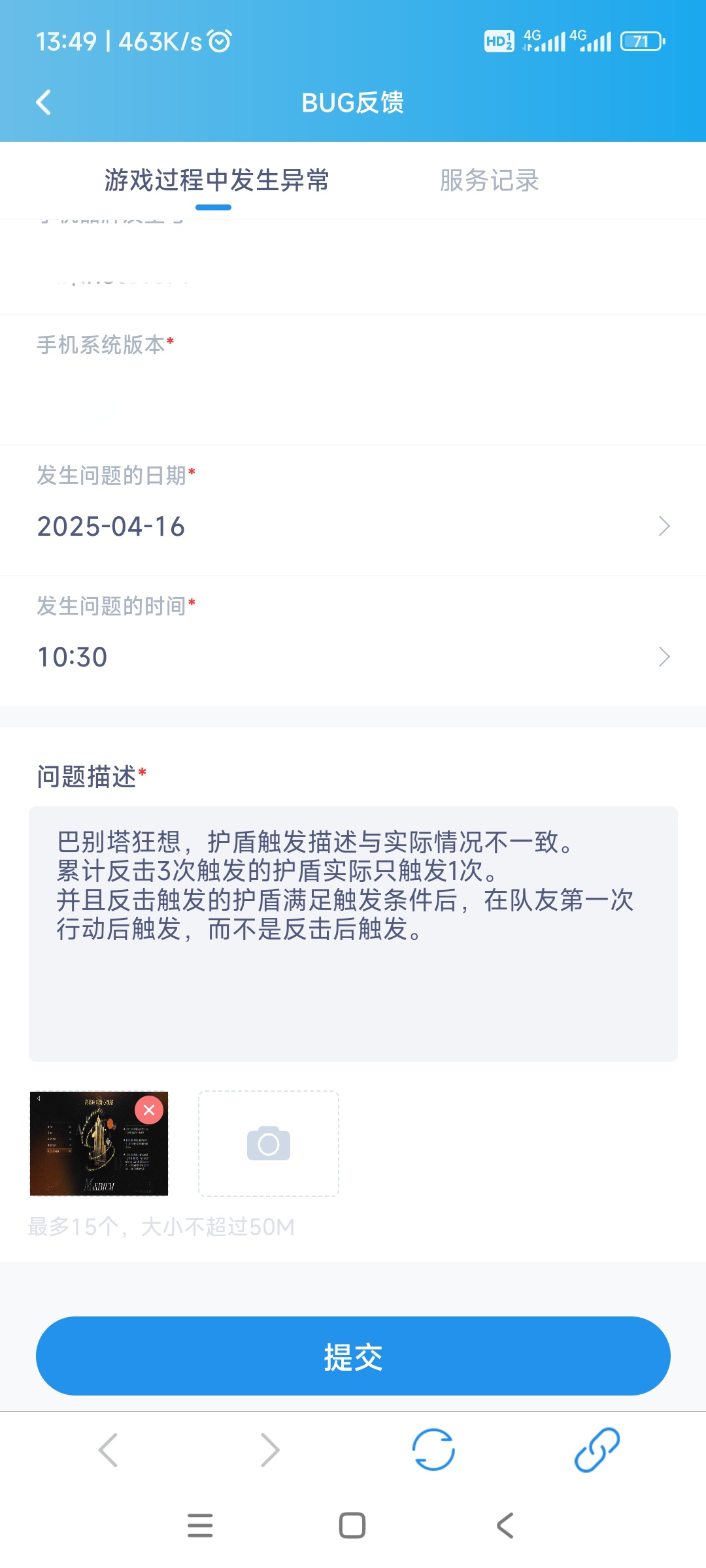Tap the refresh icon in bottom toolbar
Screen dimensions: 706x1568
pos(434,1450)
